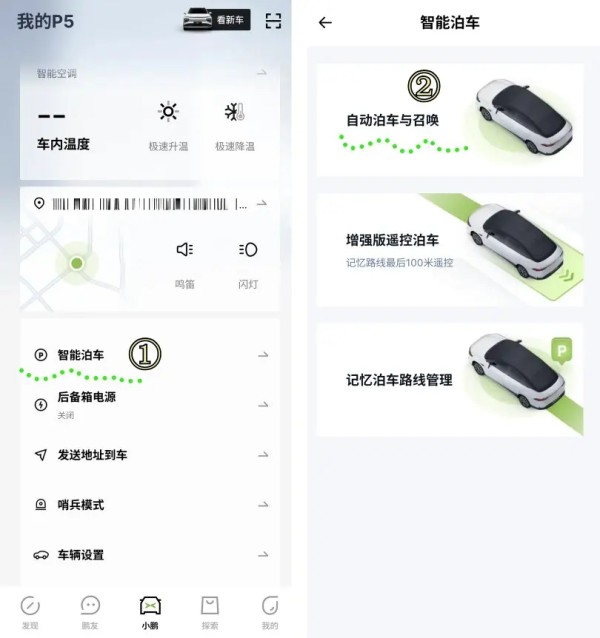Open 车辆设置
This screenshot has width=600, height=638.
pyautogui.click(x=150, y=555)
